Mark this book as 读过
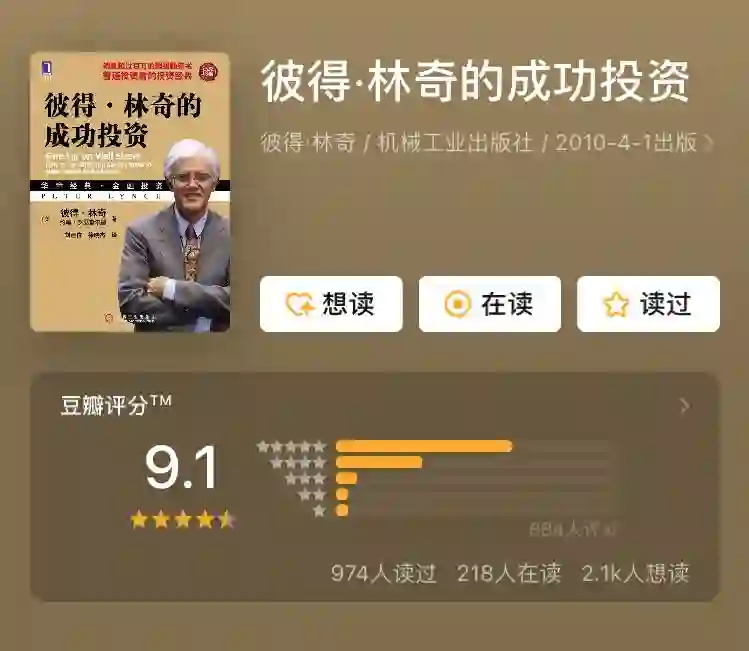Screen dimensions: 749x651 click(x=648, y=304)
